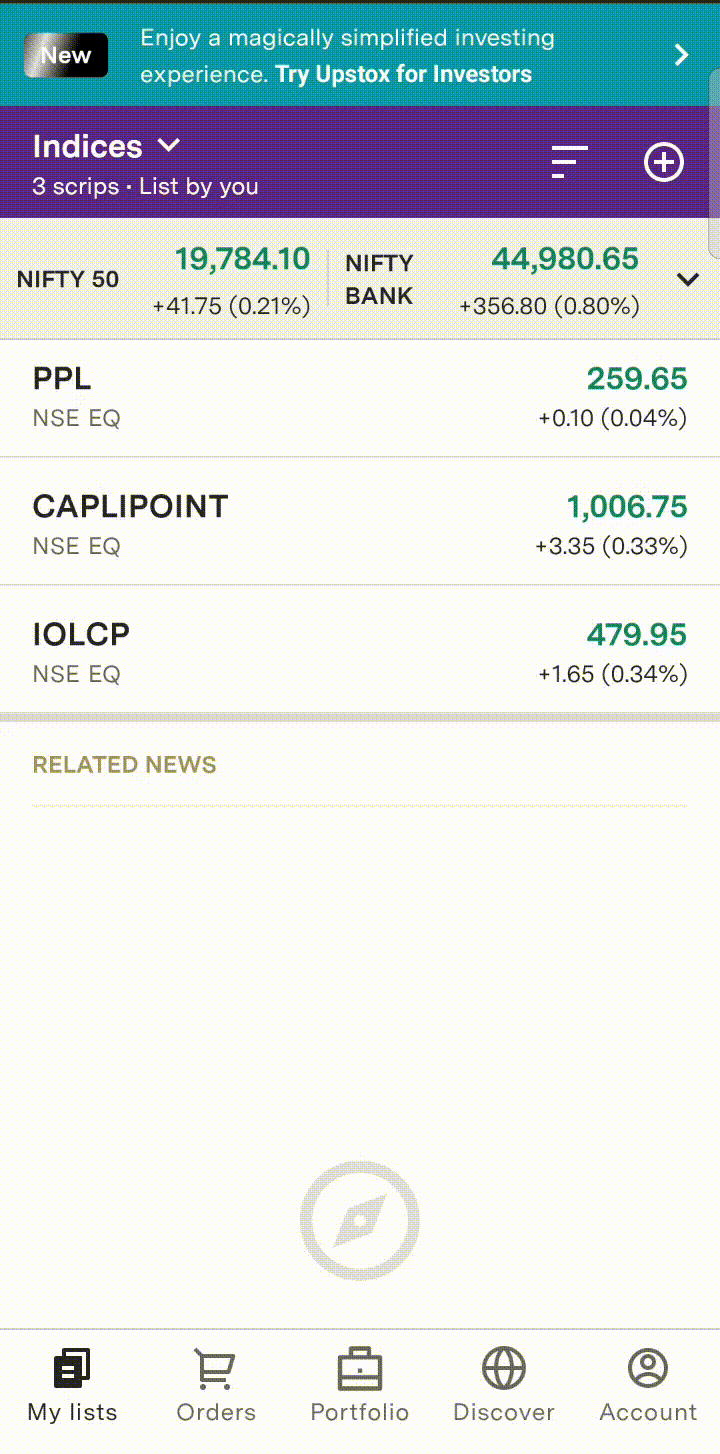Open the Indices dropdown

(107, 146)
